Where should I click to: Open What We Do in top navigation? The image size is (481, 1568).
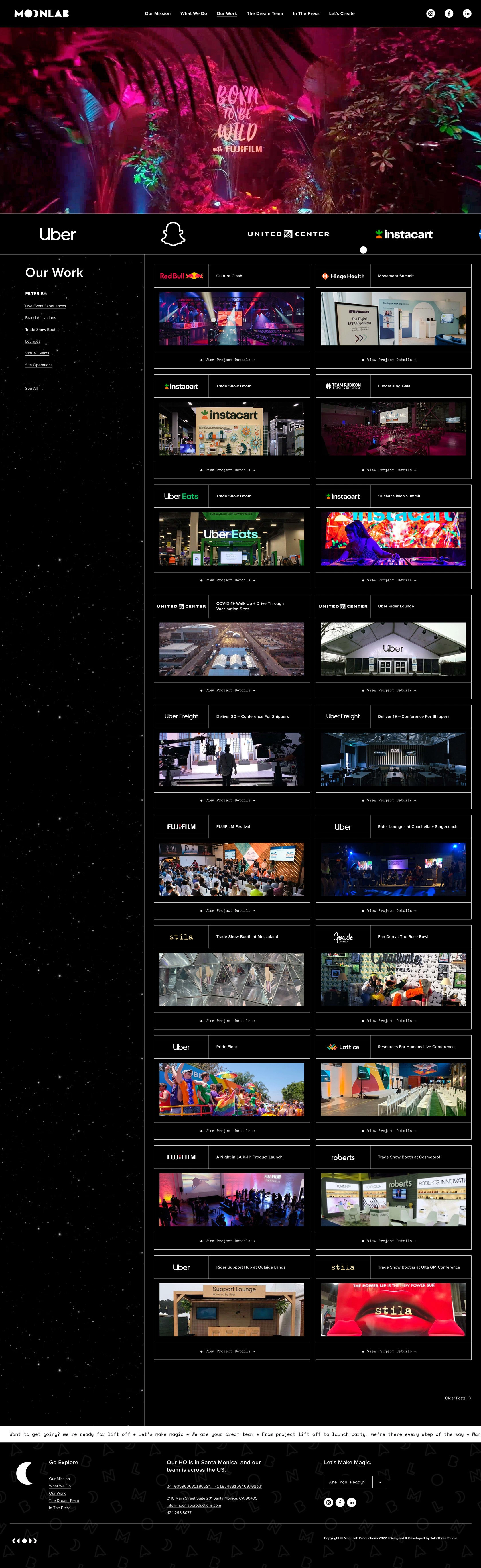click(x=193, y=13)
